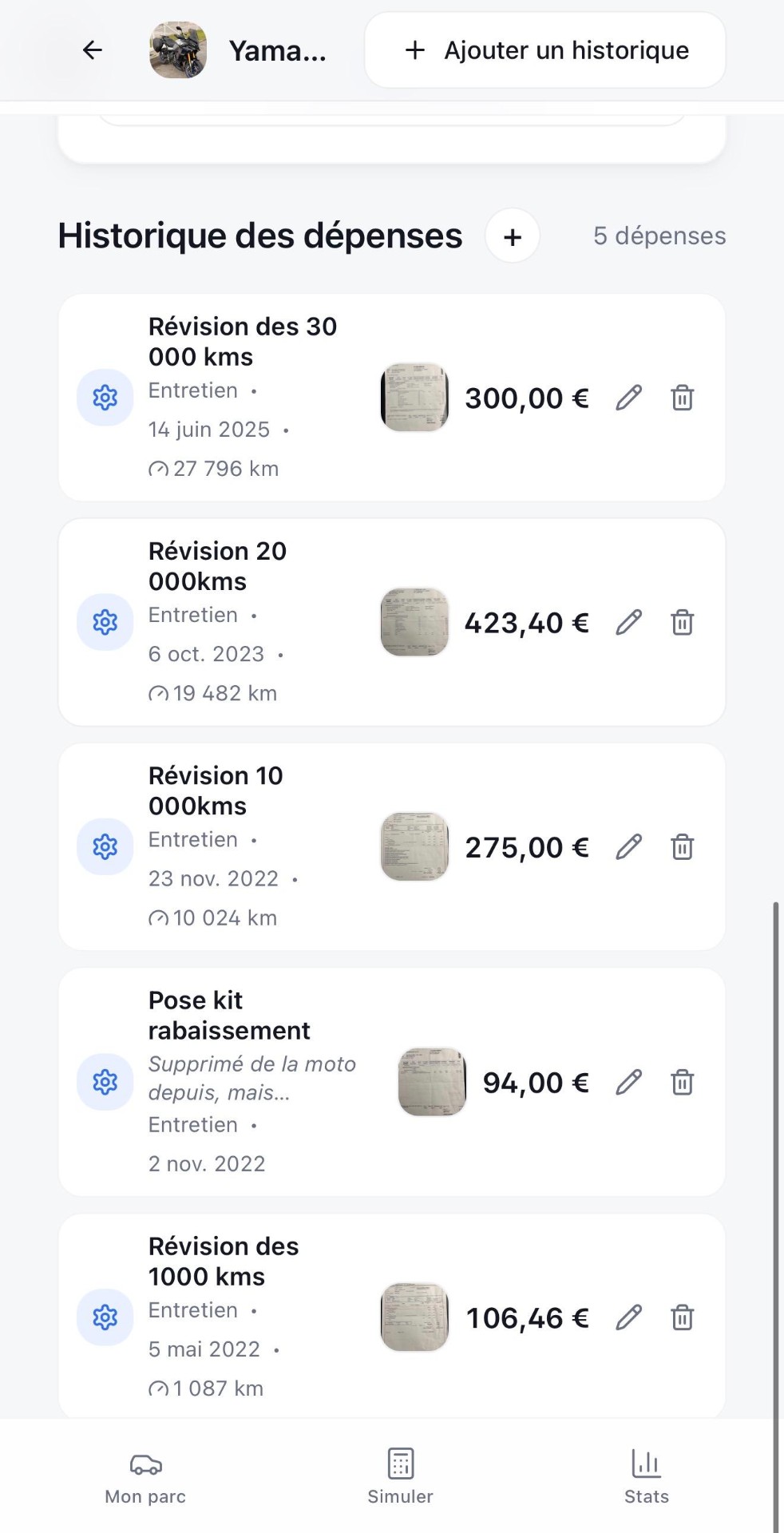
Task: Go to Mon parc
Action: pos(145,1477)
